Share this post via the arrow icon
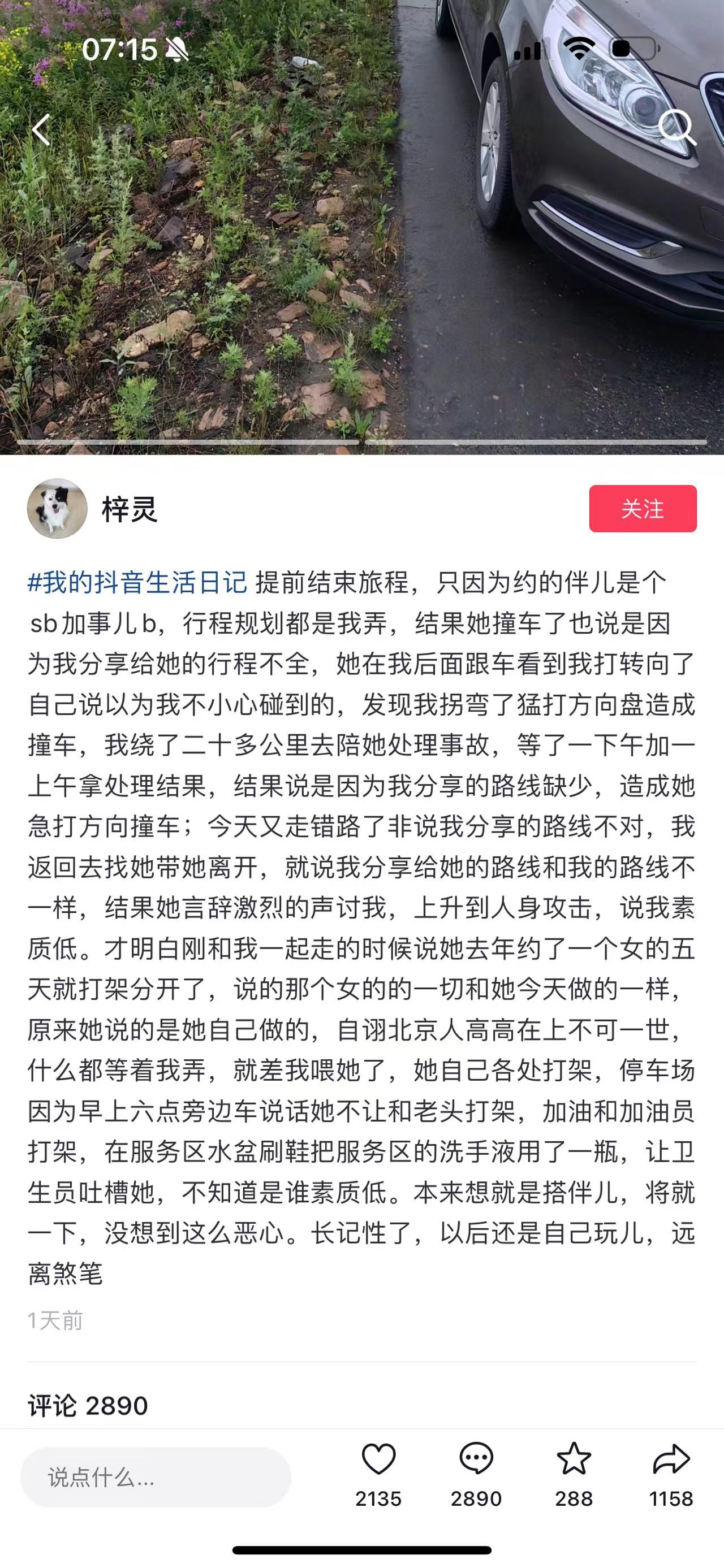The image size is (724, 1568). [x=671, y=1461]
